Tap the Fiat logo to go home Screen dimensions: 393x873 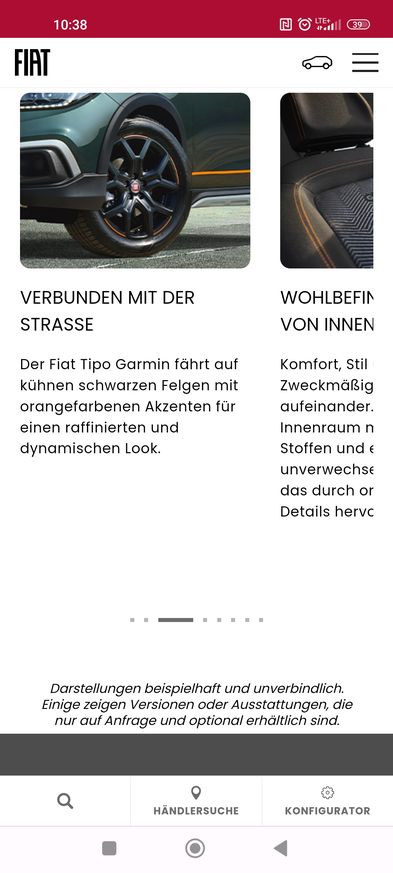(x=32, y=62)
